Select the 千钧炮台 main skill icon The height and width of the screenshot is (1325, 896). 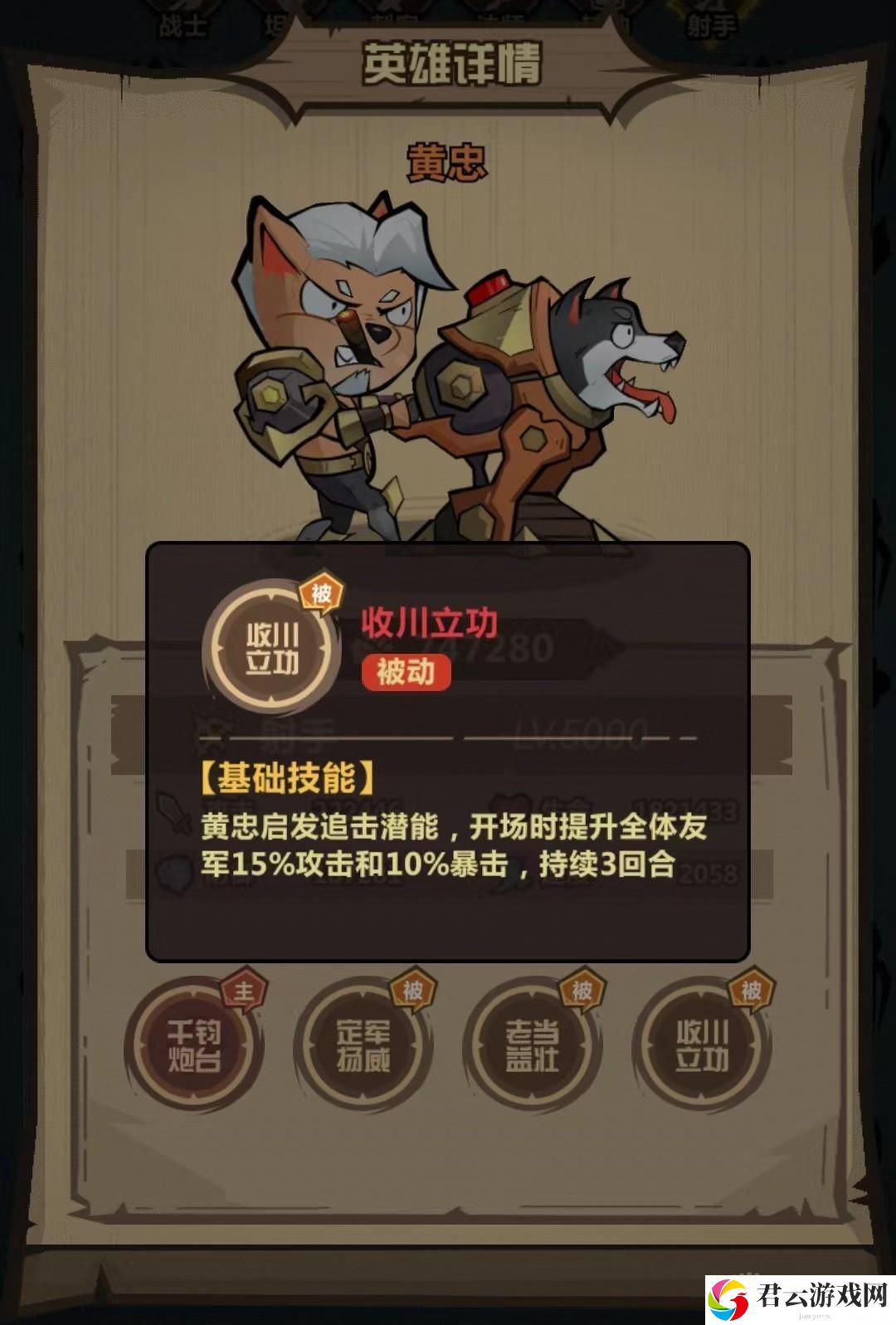tap(194, 1046)
